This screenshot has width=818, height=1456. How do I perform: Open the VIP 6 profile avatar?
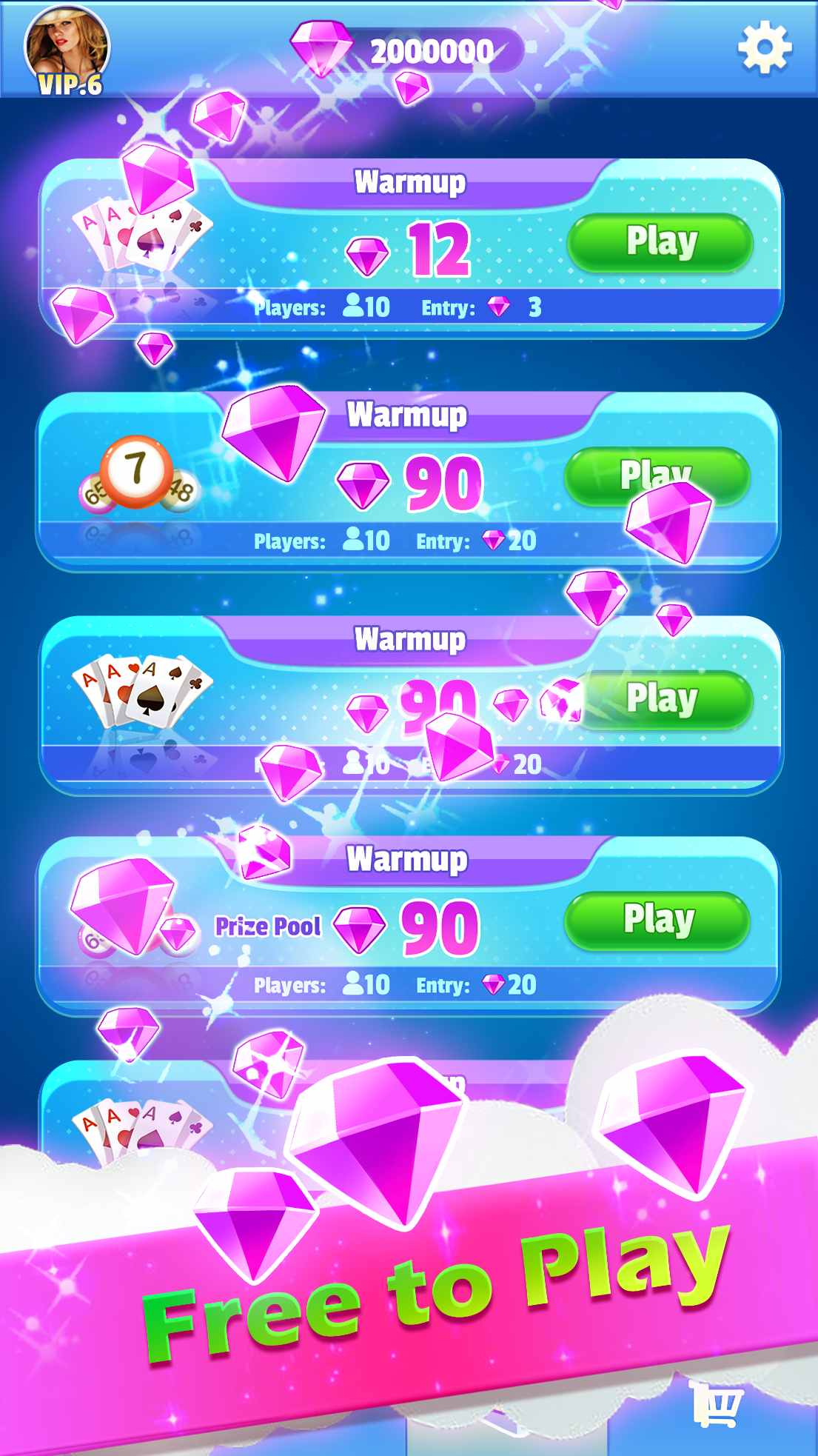[67, 50]
